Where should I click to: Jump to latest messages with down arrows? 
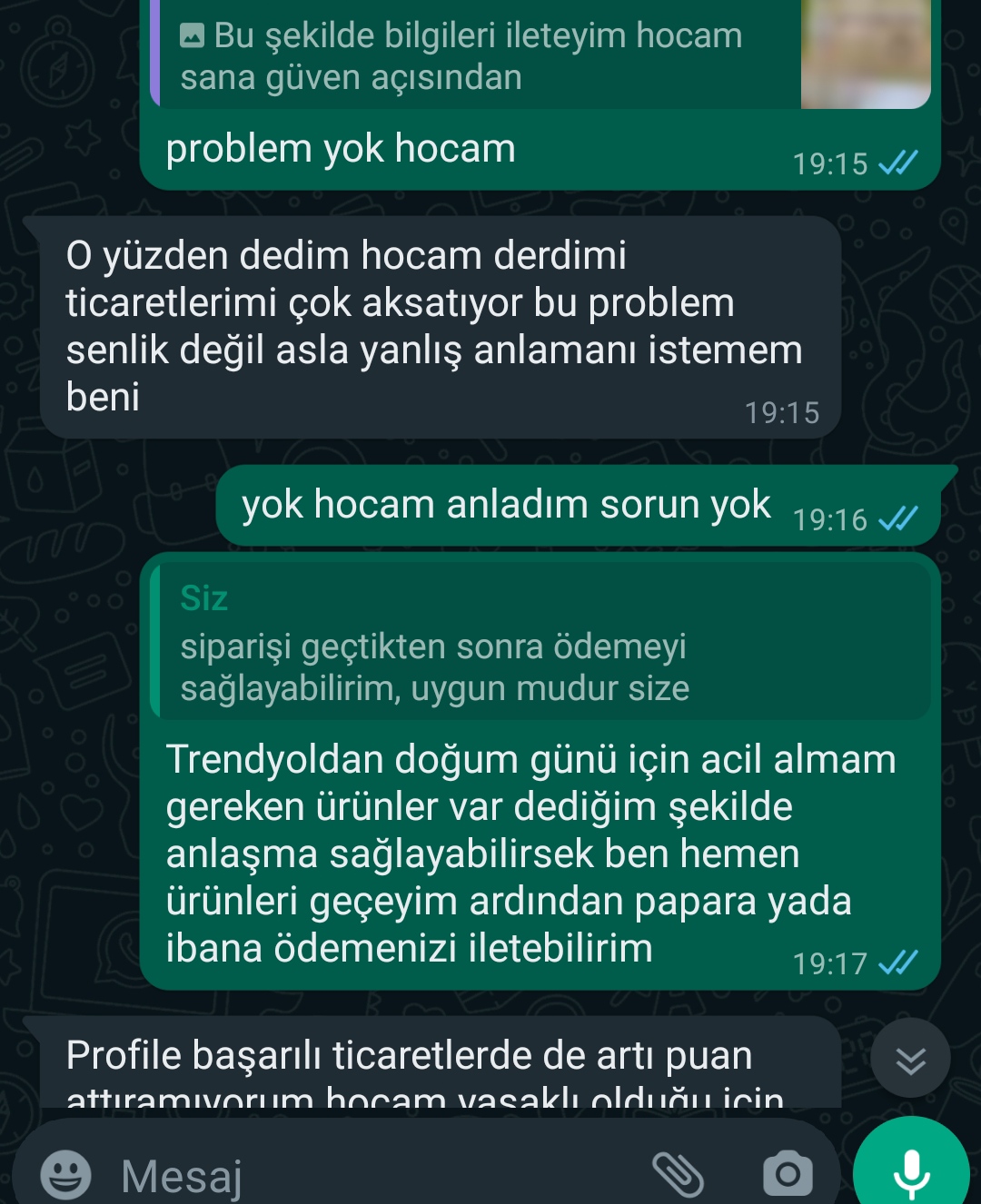(910, 1059)
